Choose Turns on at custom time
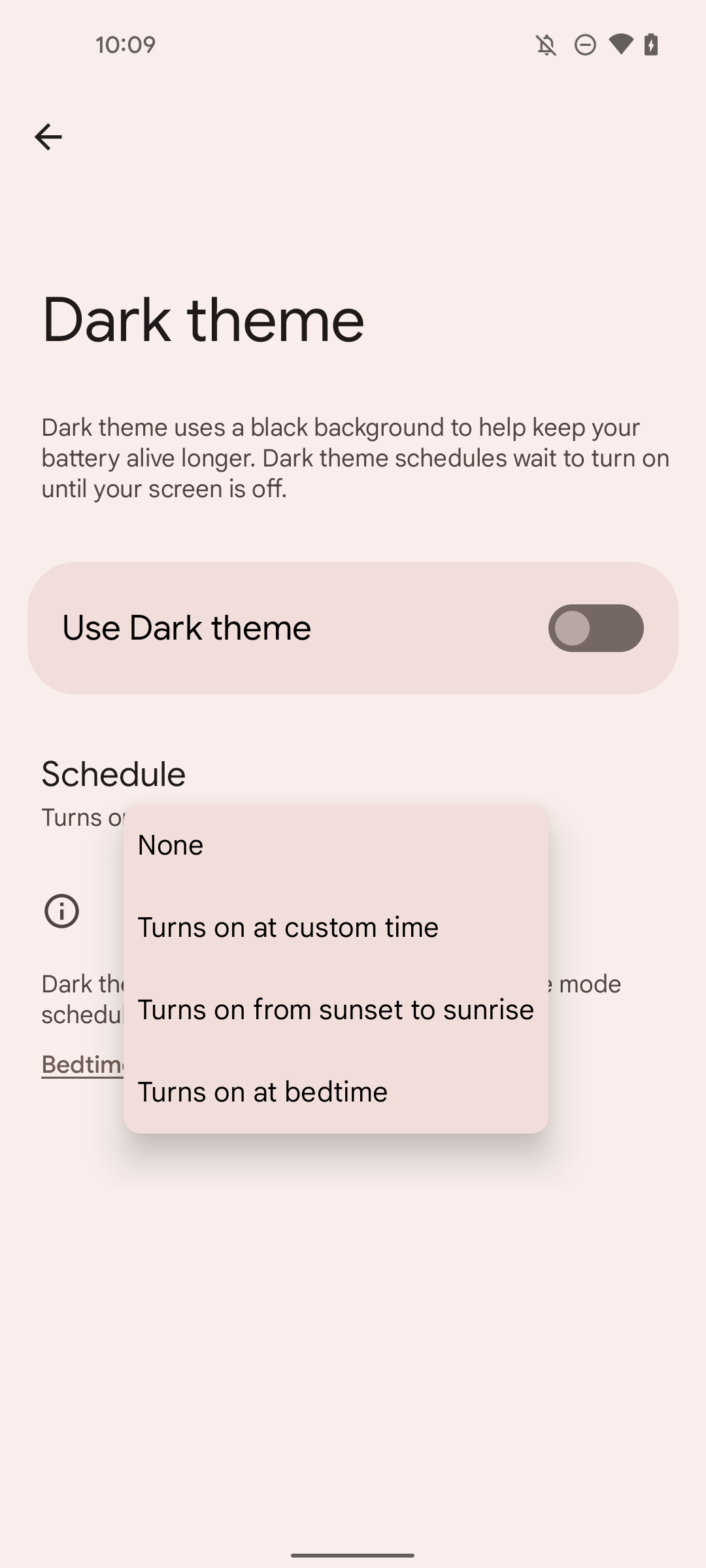 (x=335, y=927)
